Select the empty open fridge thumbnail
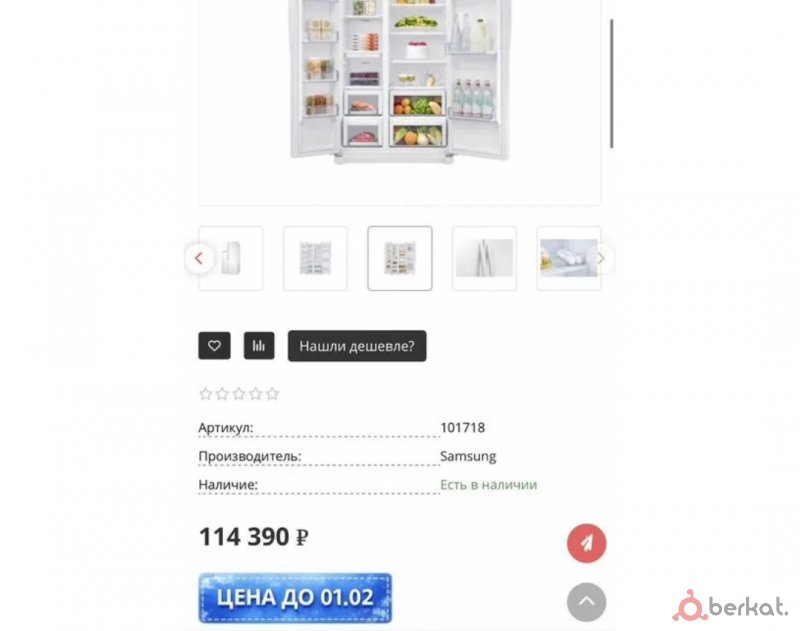 tap(315, 258)
